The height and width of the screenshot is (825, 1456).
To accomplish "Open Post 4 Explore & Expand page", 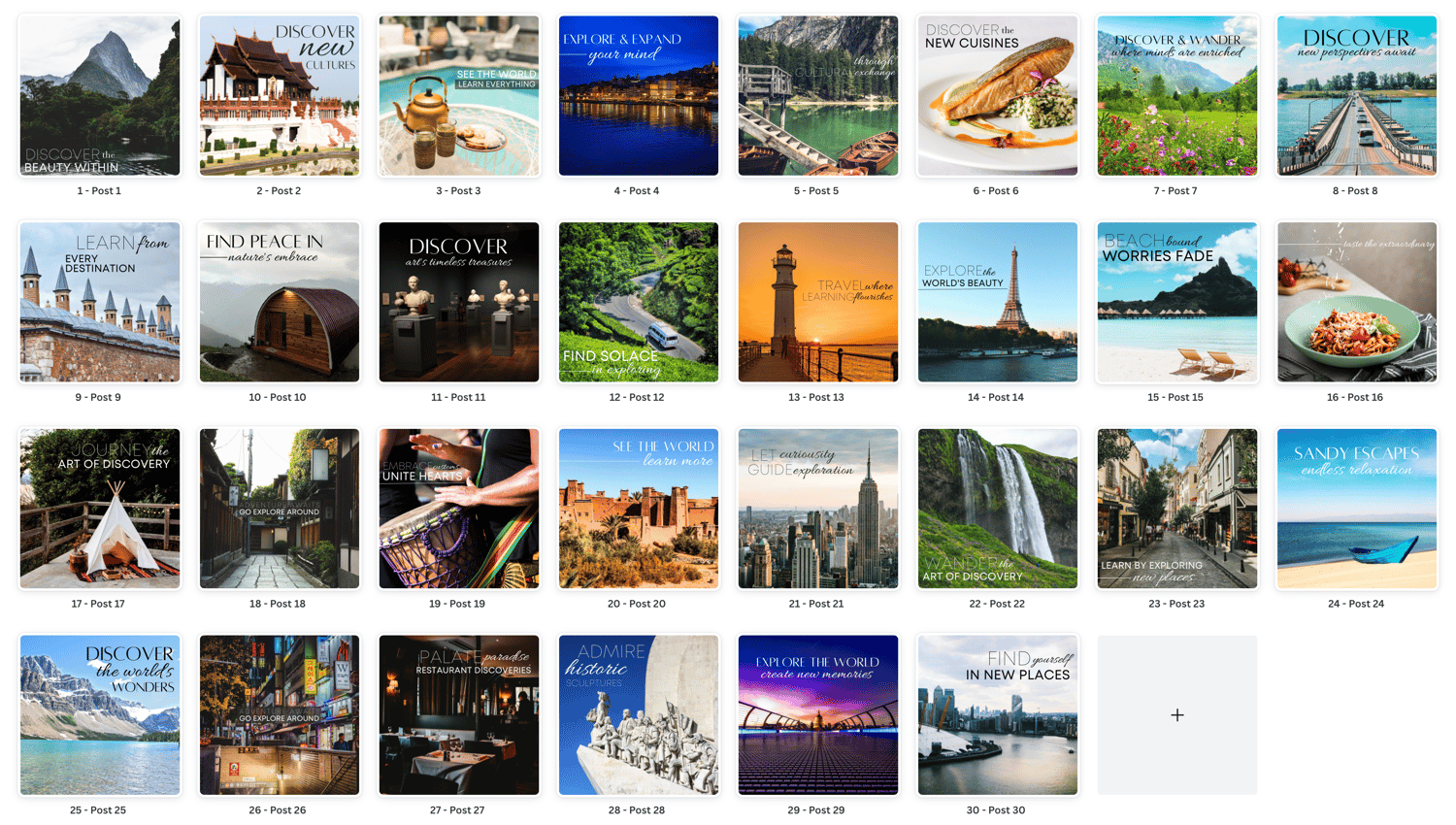I will [x=639, y=96].
